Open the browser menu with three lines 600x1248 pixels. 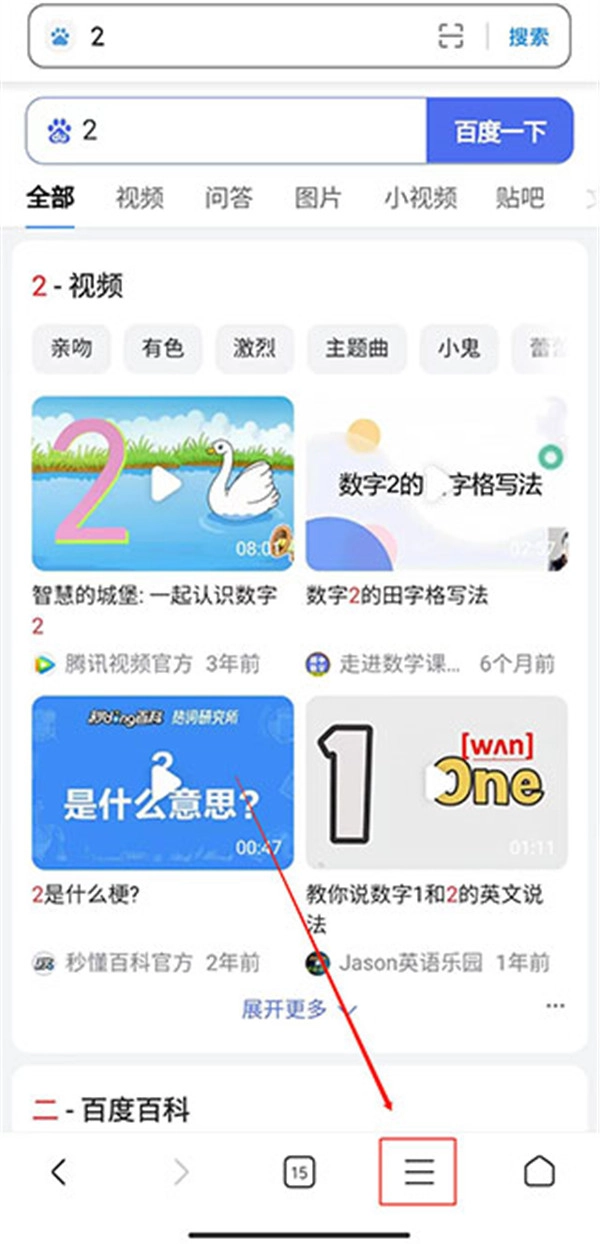pyautogui.click(x=419, y=1171)
